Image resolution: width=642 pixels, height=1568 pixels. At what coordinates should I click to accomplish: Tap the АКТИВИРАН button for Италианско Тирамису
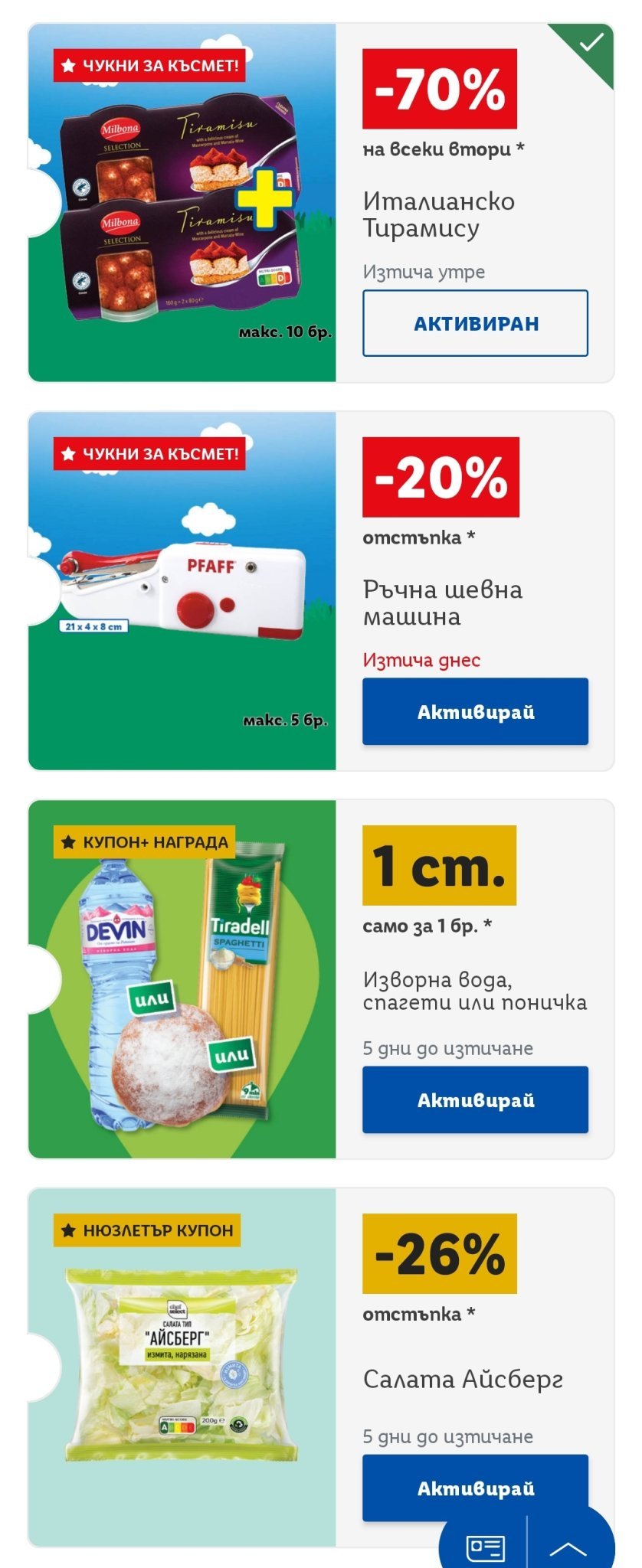coord(475,323)
